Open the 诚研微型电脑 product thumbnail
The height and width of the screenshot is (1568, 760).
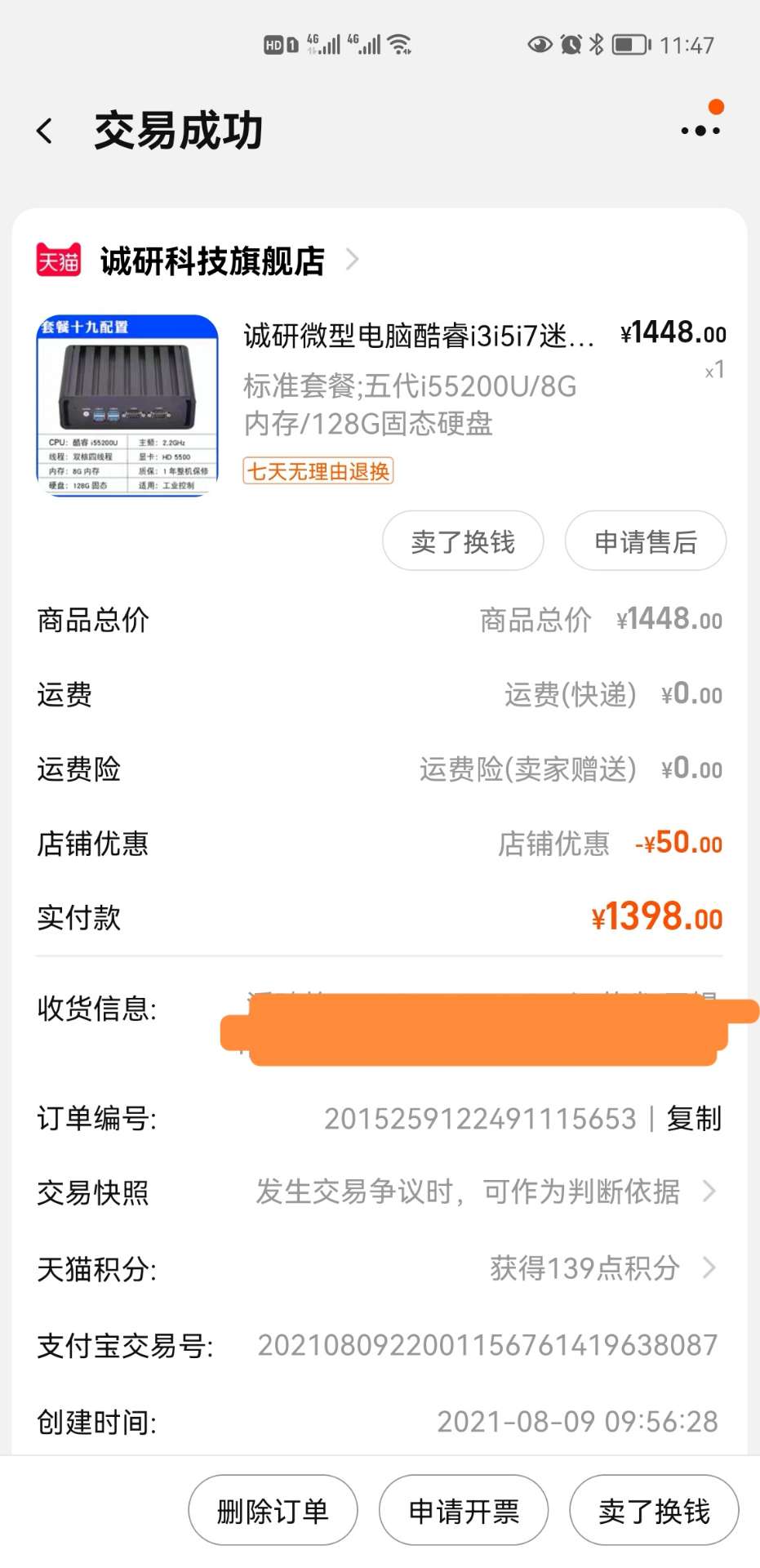tap(128, 405)
